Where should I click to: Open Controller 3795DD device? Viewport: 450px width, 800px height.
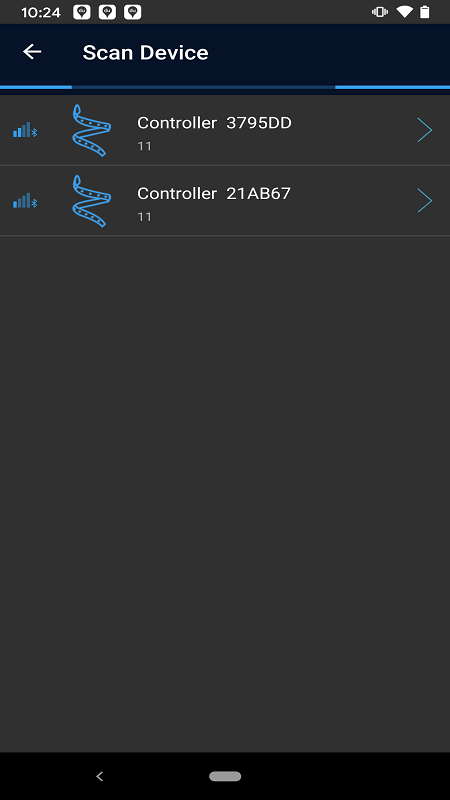(225, 130)
